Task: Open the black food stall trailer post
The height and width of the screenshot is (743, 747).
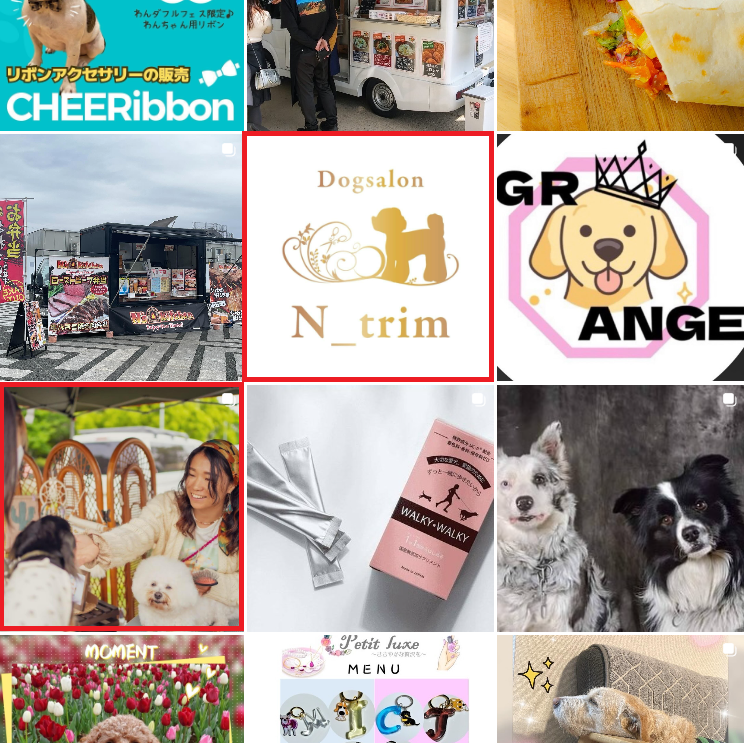Action: point(120,258)
